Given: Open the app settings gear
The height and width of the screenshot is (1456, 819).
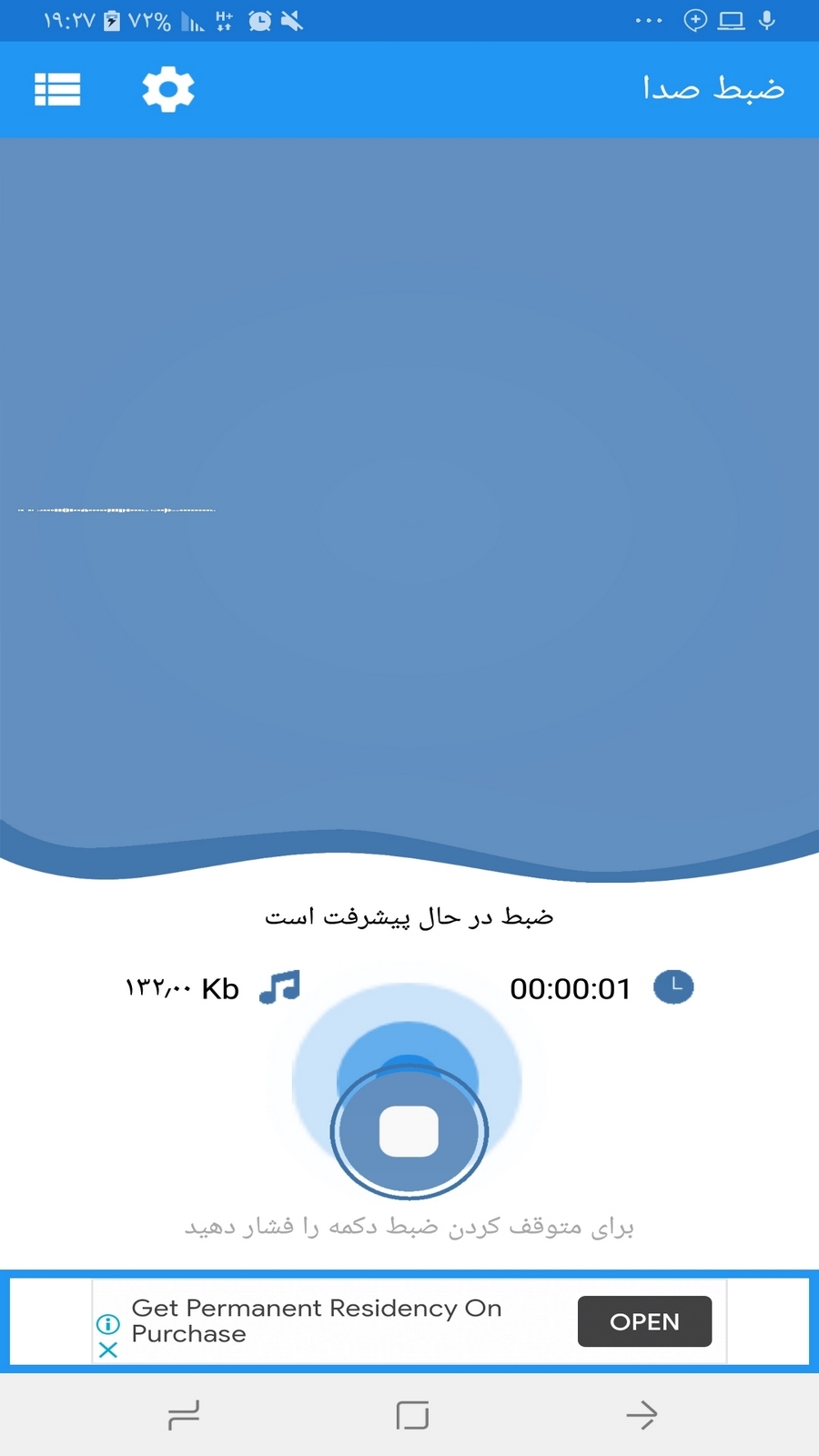Looking at the screenshot, I should 167,89.
